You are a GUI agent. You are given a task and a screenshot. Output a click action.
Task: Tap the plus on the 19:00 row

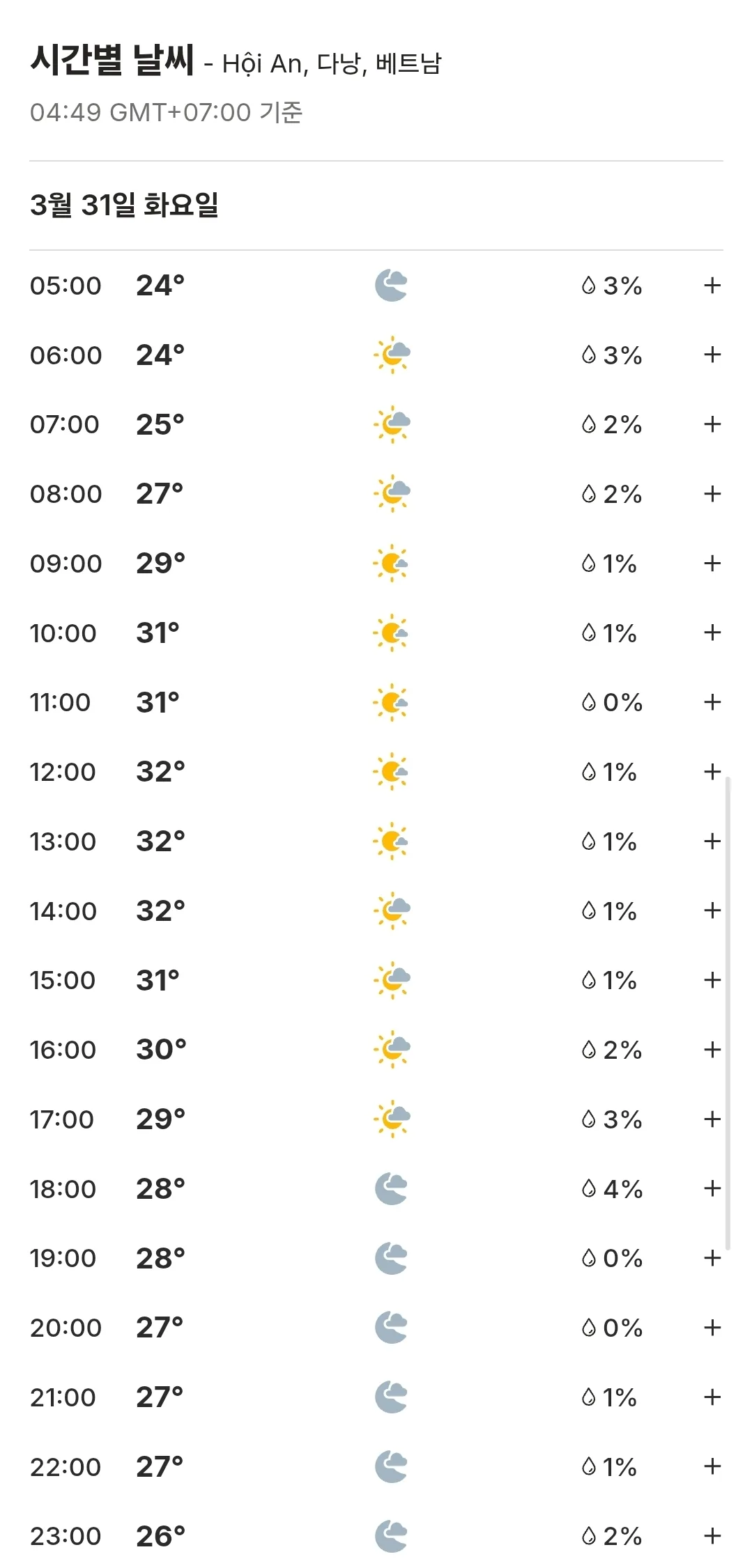pyautogui.click(x=712, y=1258)
